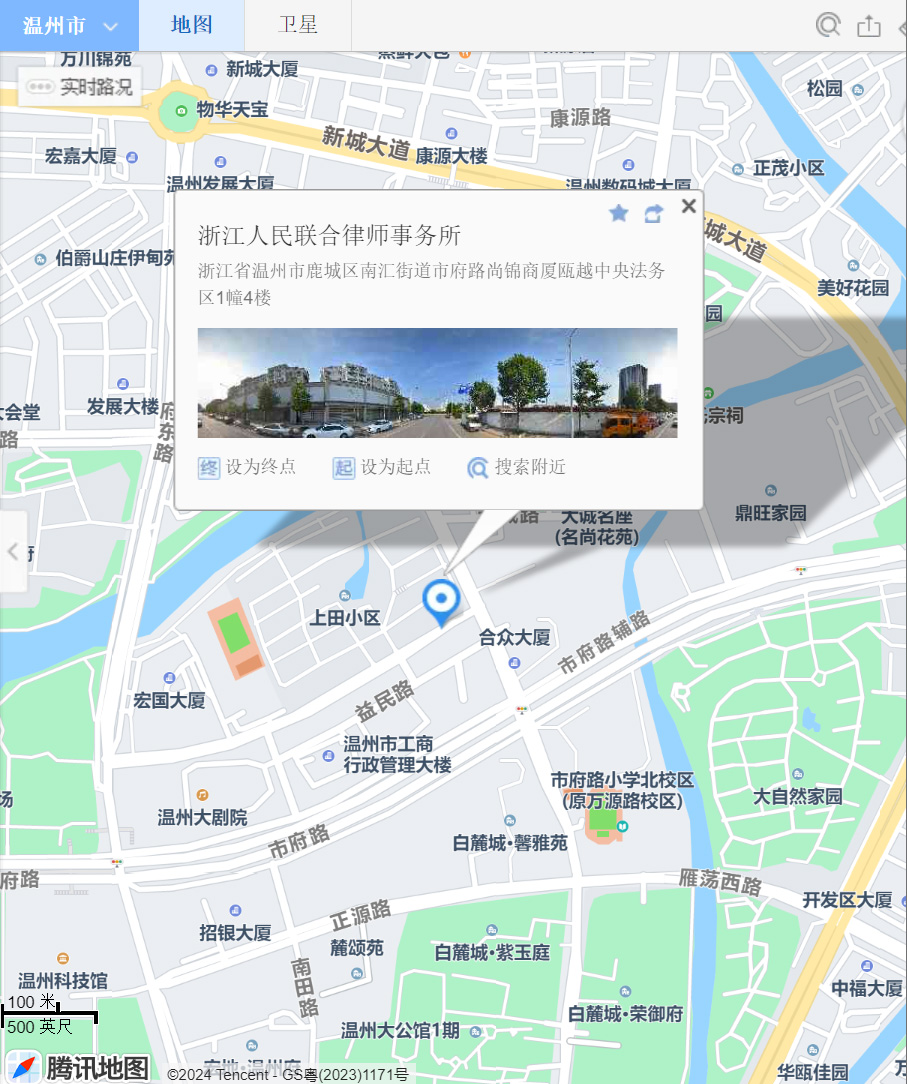Set this place as destination (设为终点)
The width and height of the screenshot is (907, 1084).
pyautogui.click(x=248, y=467)
